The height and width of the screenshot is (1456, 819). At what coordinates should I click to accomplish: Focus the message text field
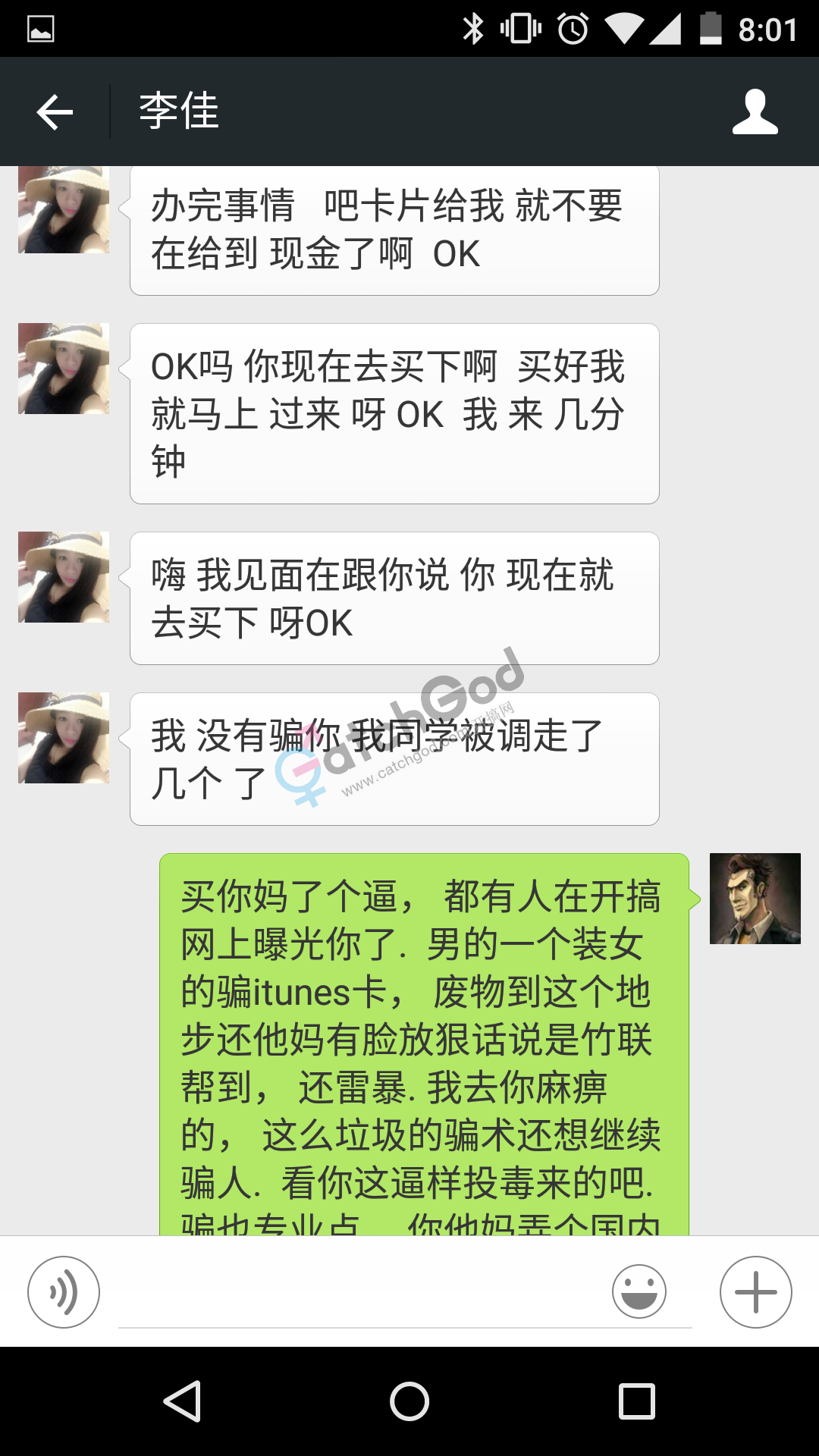tap(356, 1297)
